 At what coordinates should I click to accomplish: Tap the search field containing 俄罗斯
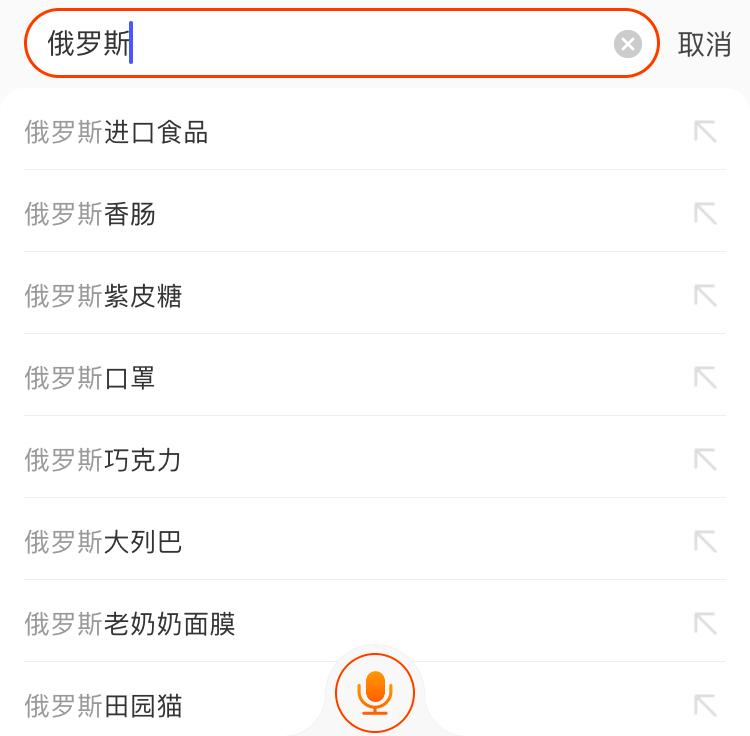pos(320,44)
